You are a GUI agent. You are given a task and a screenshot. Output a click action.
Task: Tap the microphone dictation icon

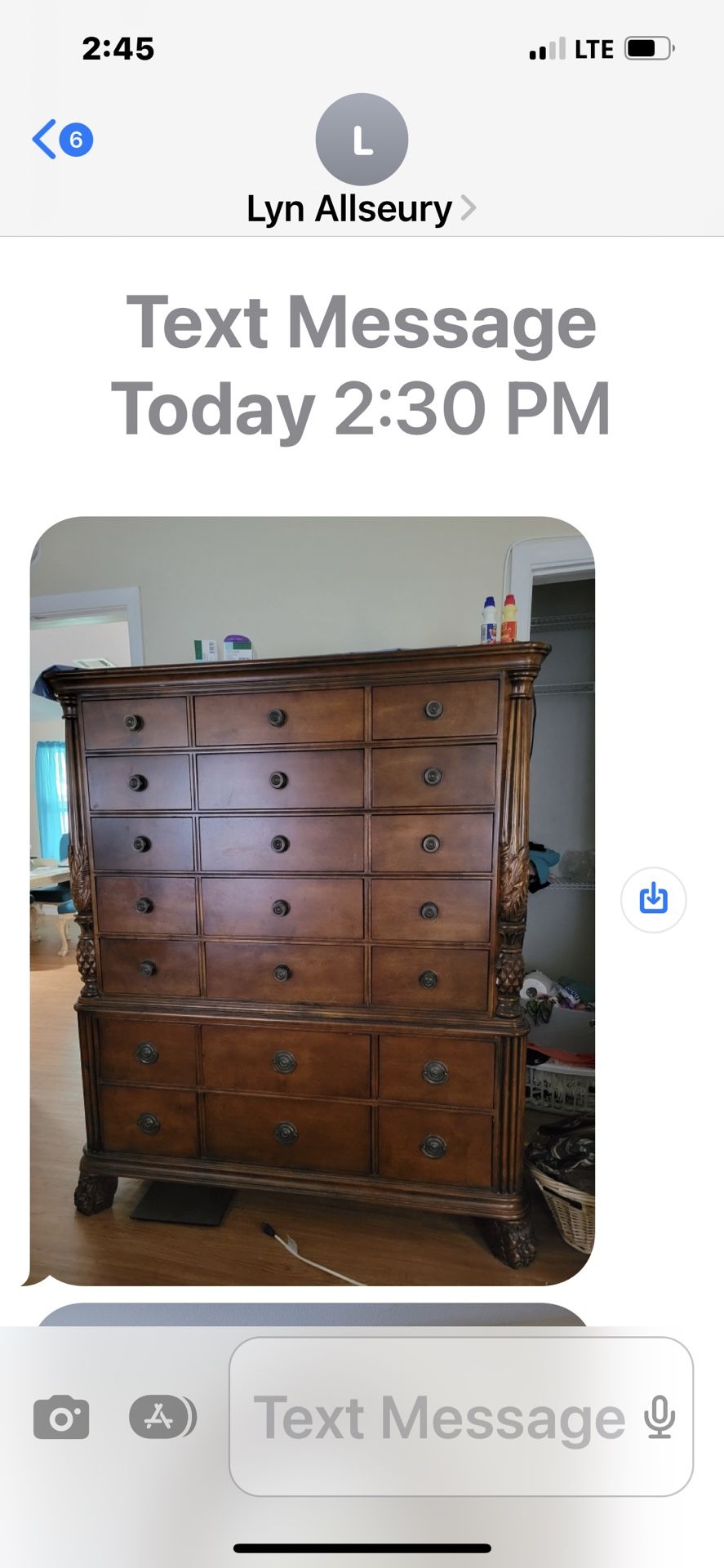pyautogui.click(x=660, y=1416)
